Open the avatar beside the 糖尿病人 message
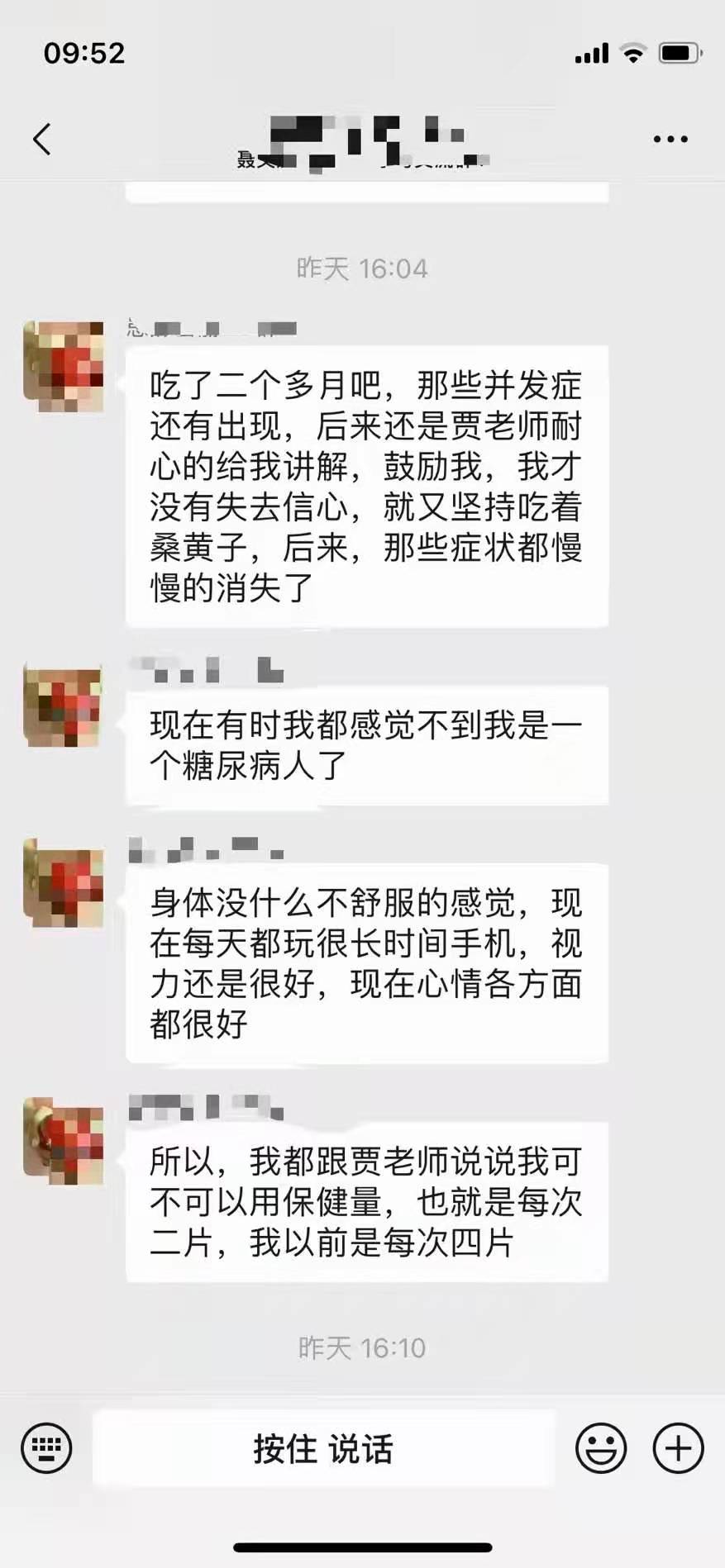Viewport: 725px width, 1568px height. point(64,706)
